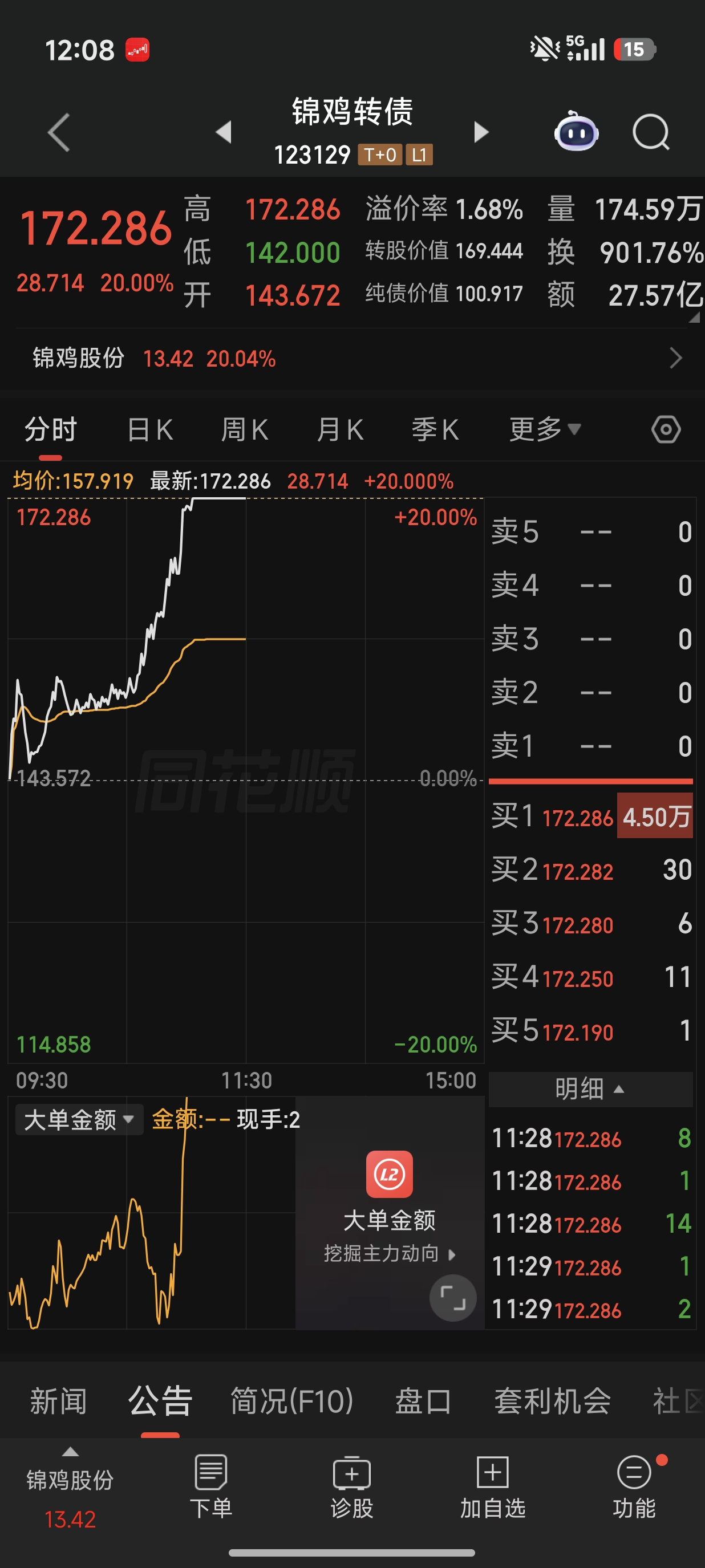Switch to the 月K chart tab

pyautogui.click(x=340, y=430)
